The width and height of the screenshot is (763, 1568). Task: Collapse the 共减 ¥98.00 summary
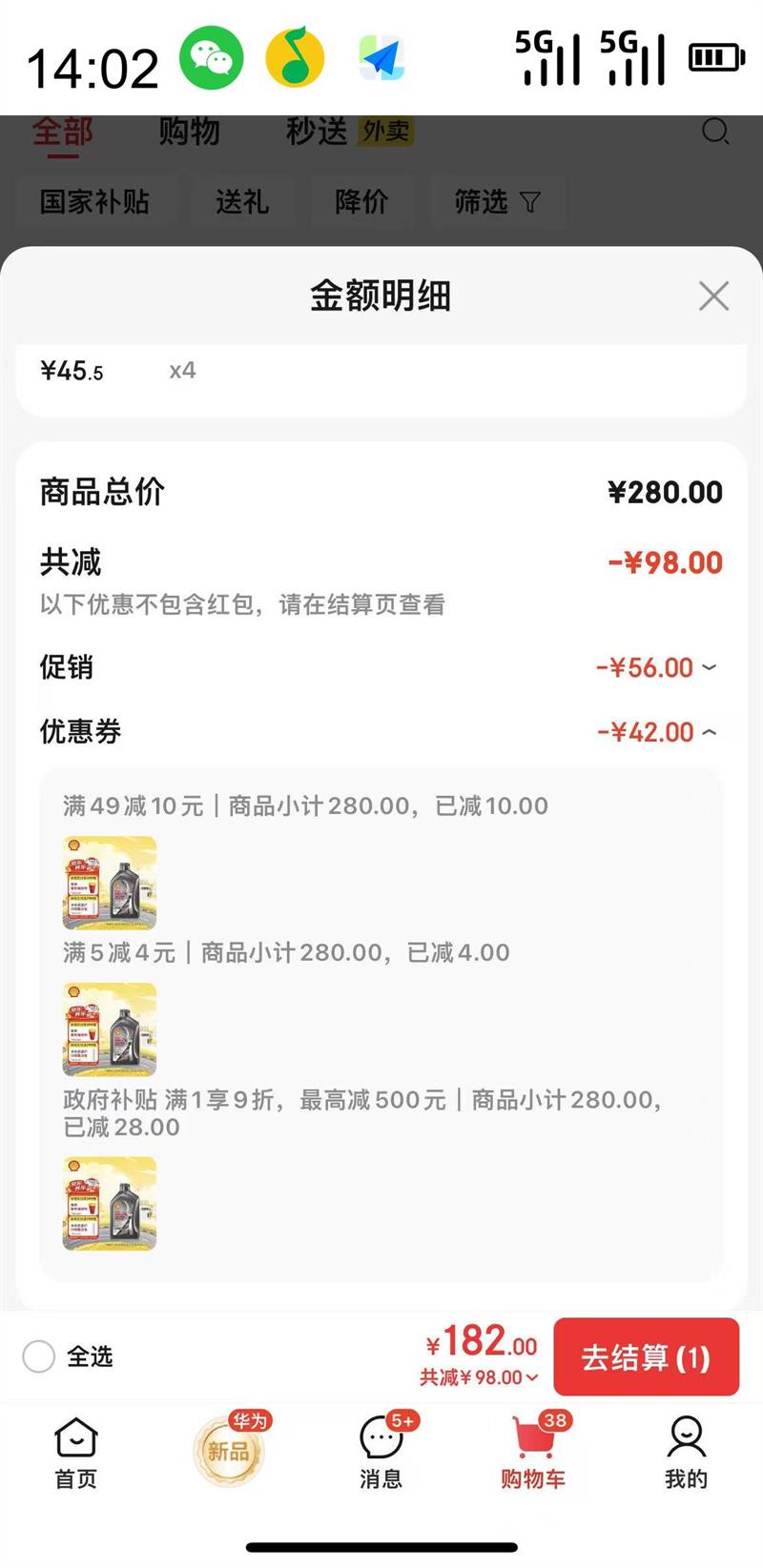click(x=479, y=1377)
